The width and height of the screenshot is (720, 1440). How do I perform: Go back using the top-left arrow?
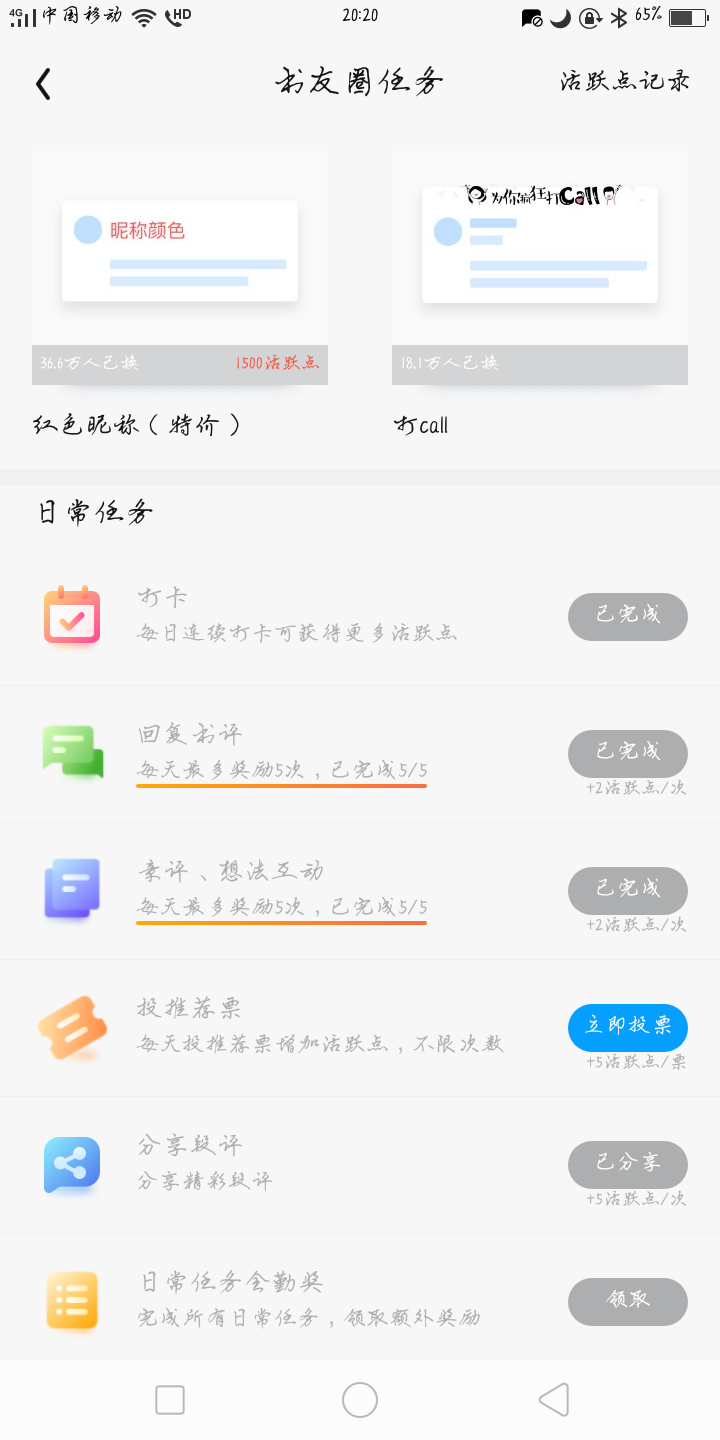(x=43, y=84)
